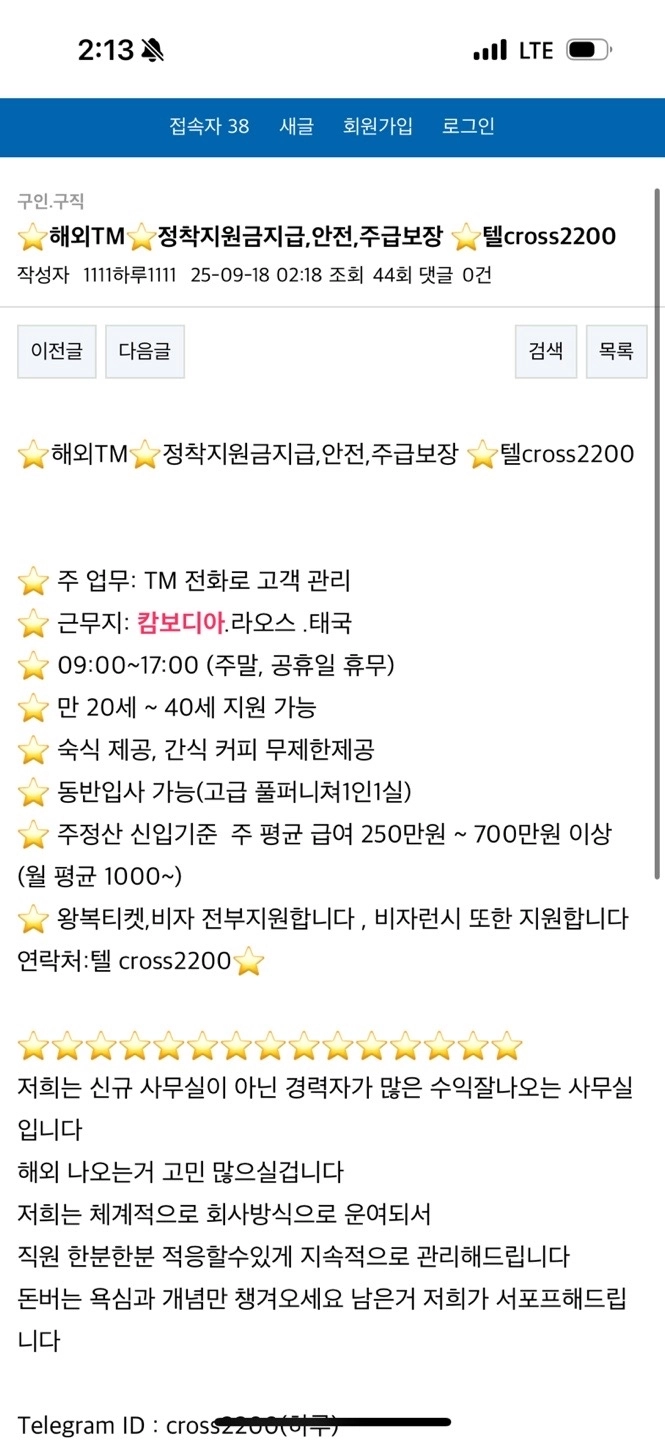Tap the 접속자 38 link
This screenshot has width=665, height=1440.
coord(209,127)
